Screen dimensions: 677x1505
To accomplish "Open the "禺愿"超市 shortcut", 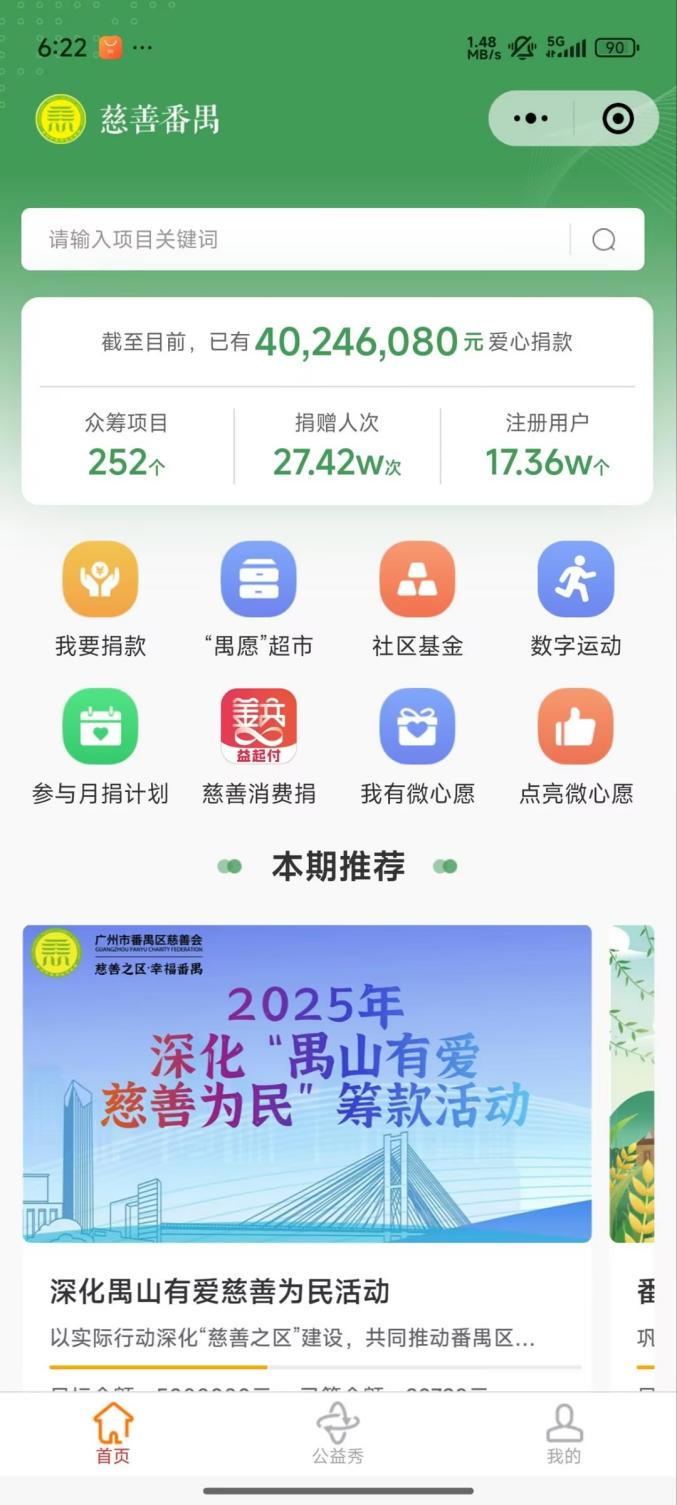I will click(x=258, y=580).
